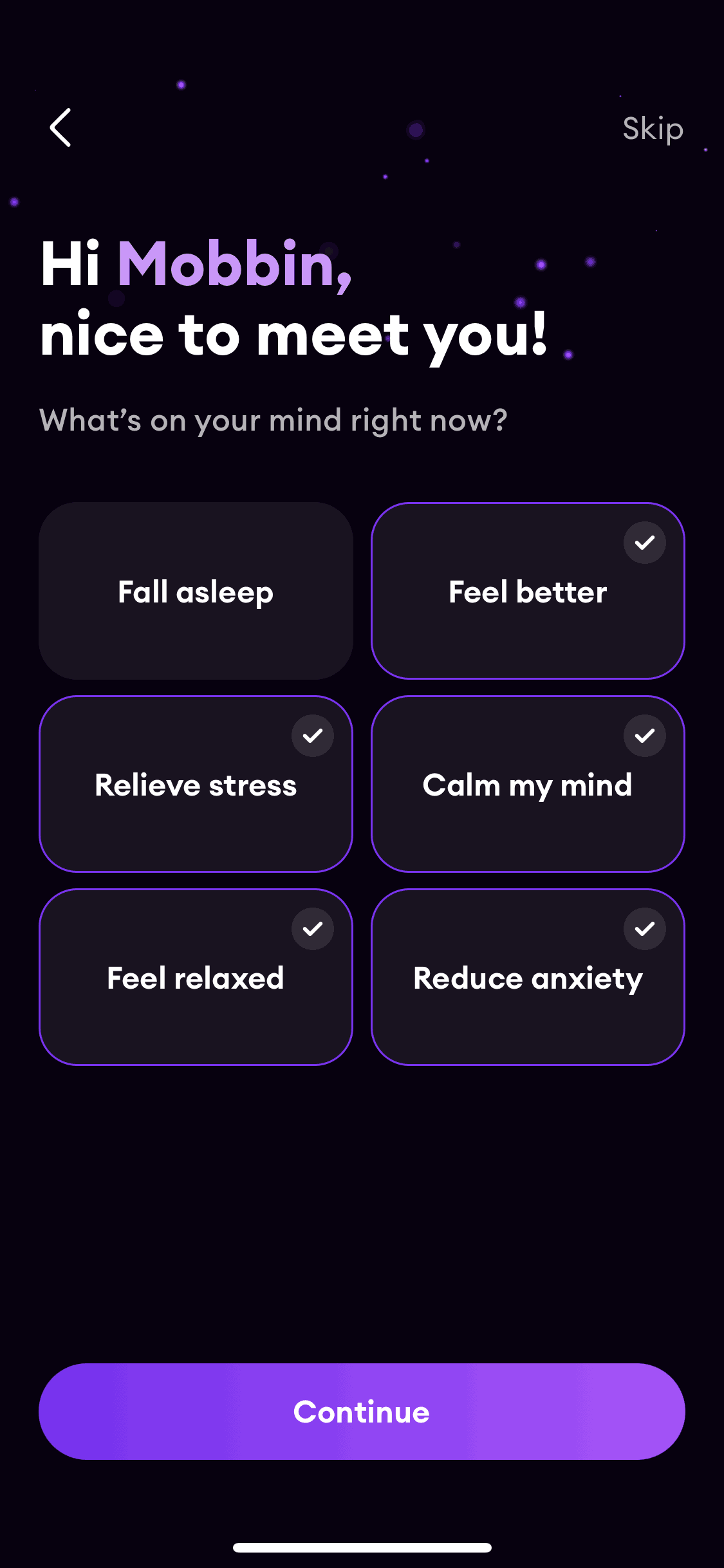Image resolution: width=724 pixels, height=1568 pixels.
Task: Deselect the Feel better option
Action: tap(528, 591)
